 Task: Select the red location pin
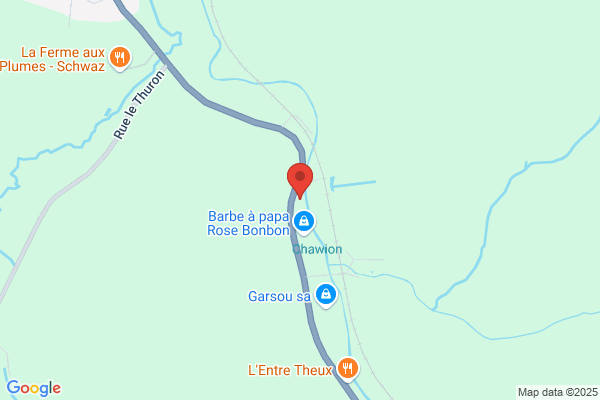click(x=300, y=178)
